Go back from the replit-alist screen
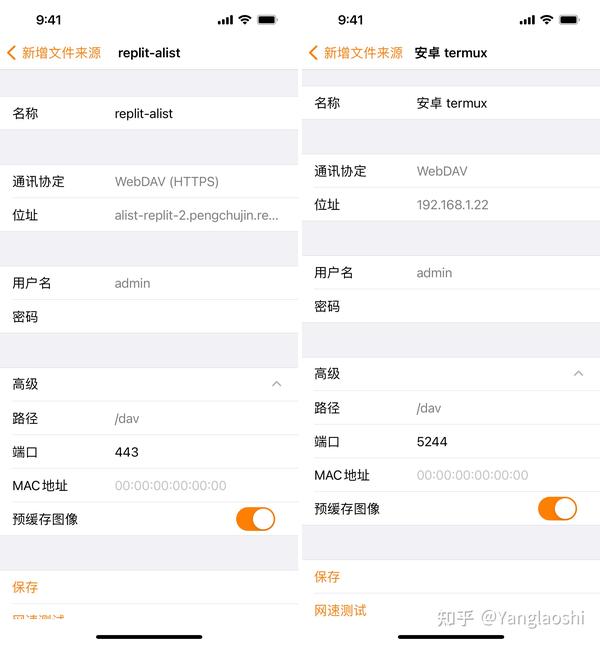The width and height of the screenshot is (600, 645). (x=54, y=53)
